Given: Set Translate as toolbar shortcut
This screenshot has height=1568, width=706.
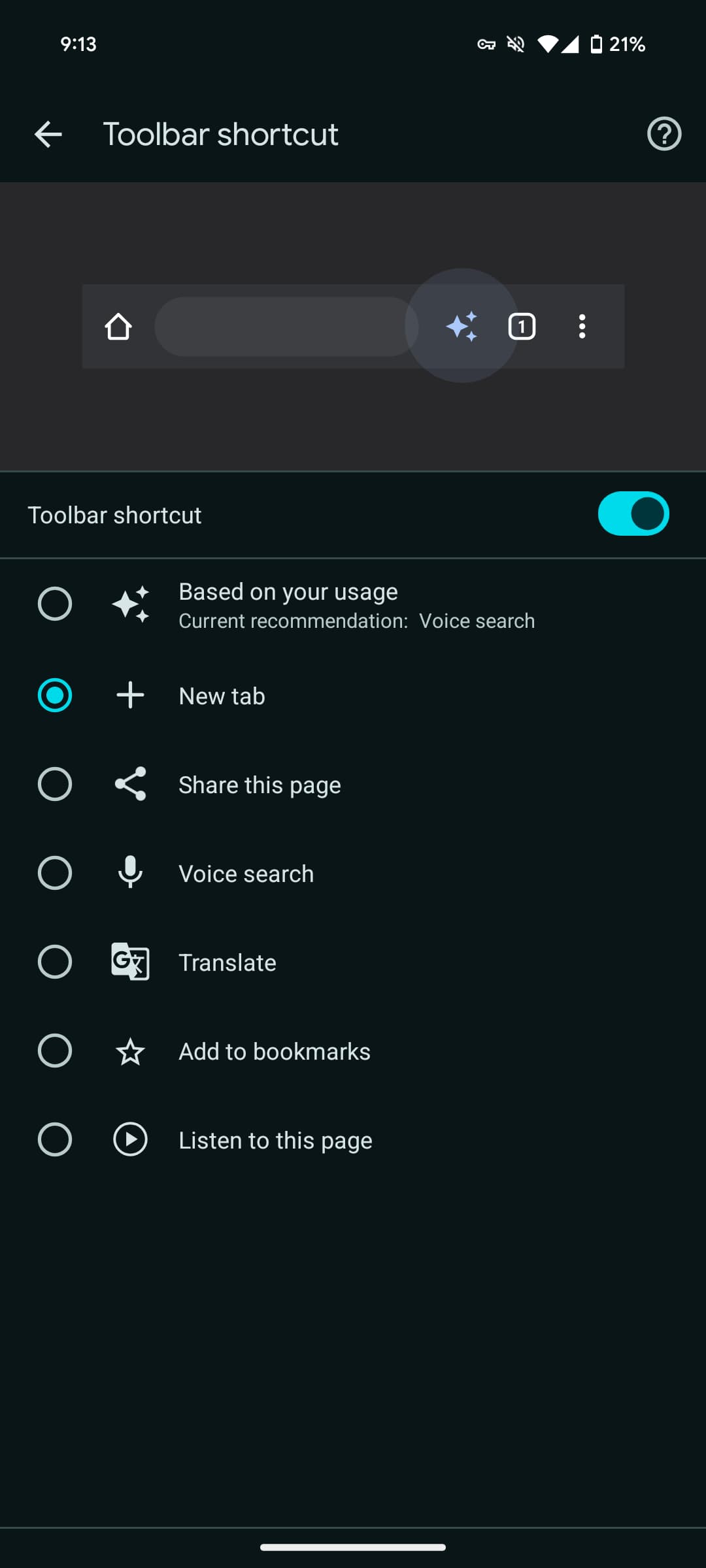Looking at the screenshot, I should click(x=55, y=962).
